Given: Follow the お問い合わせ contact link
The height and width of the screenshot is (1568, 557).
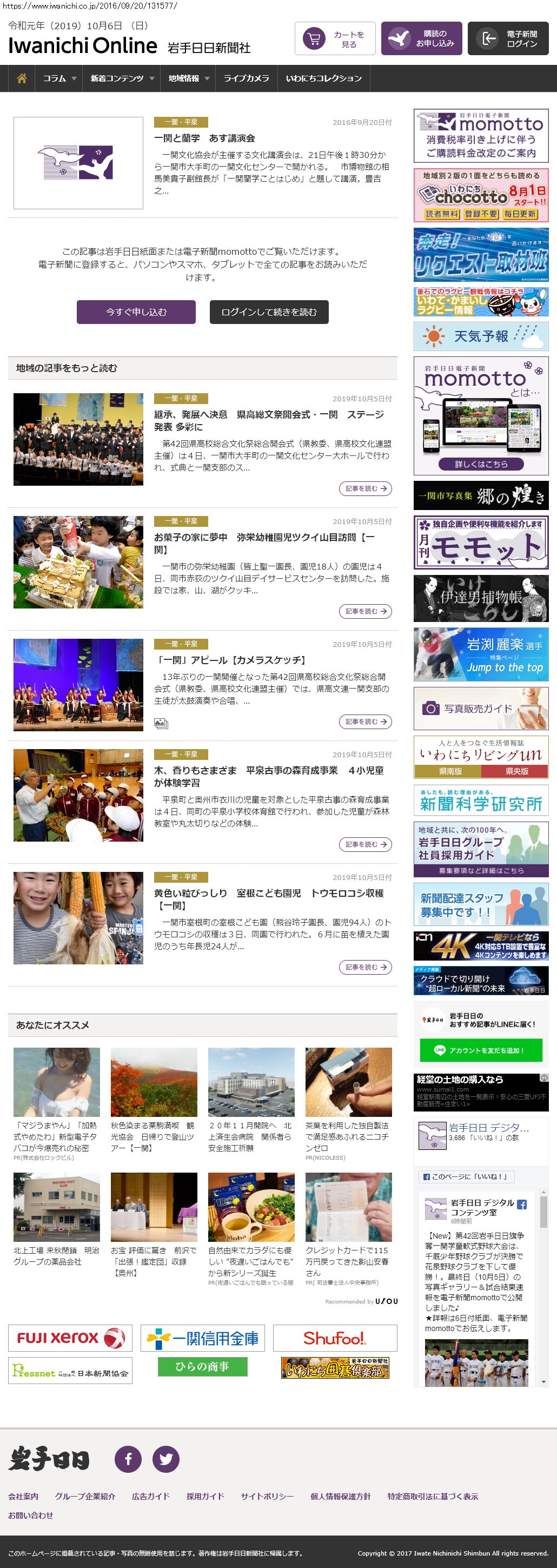Looking at the screenshot, I should (30, 1514).
